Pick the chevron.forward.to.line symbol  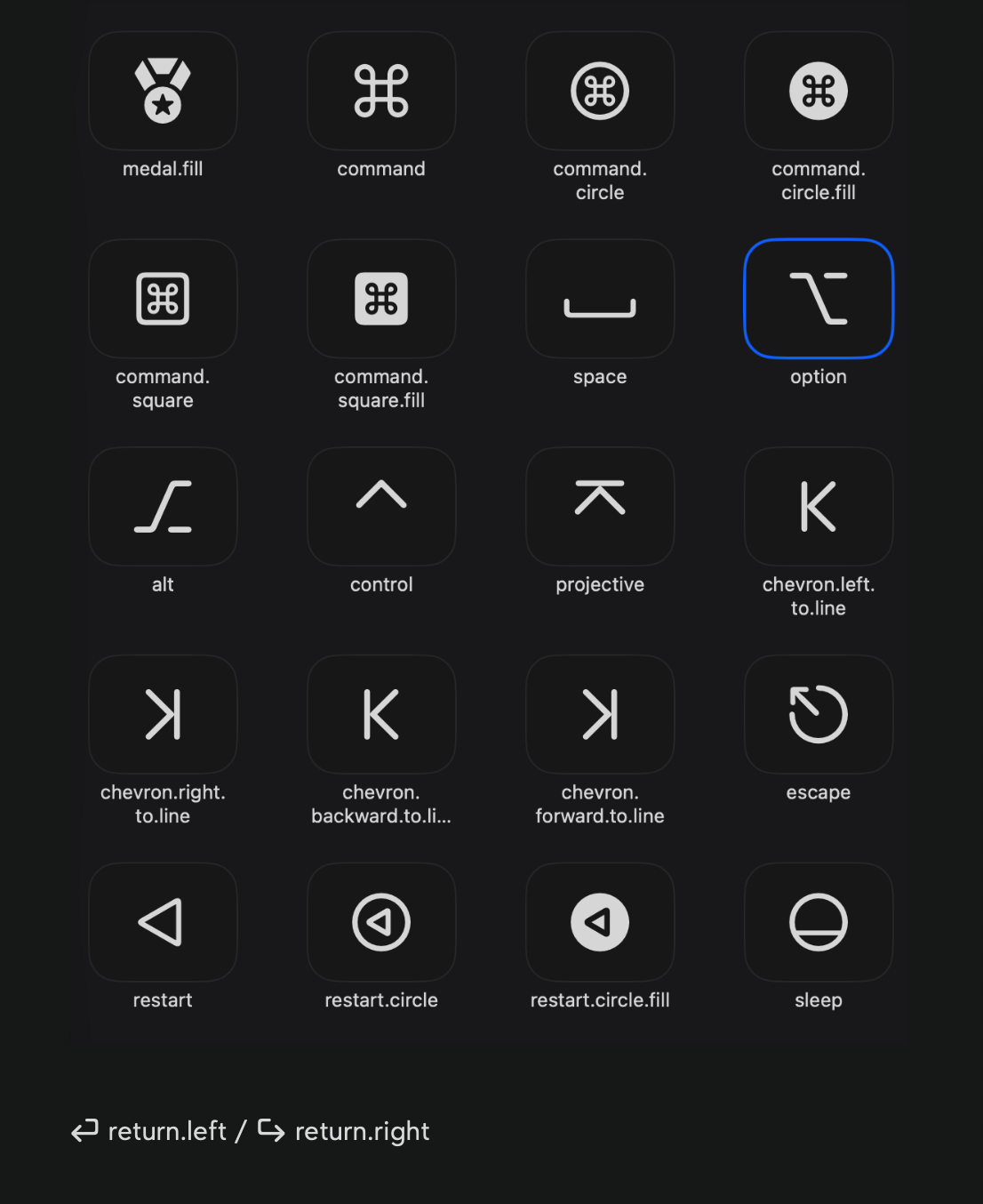(600, 715)
